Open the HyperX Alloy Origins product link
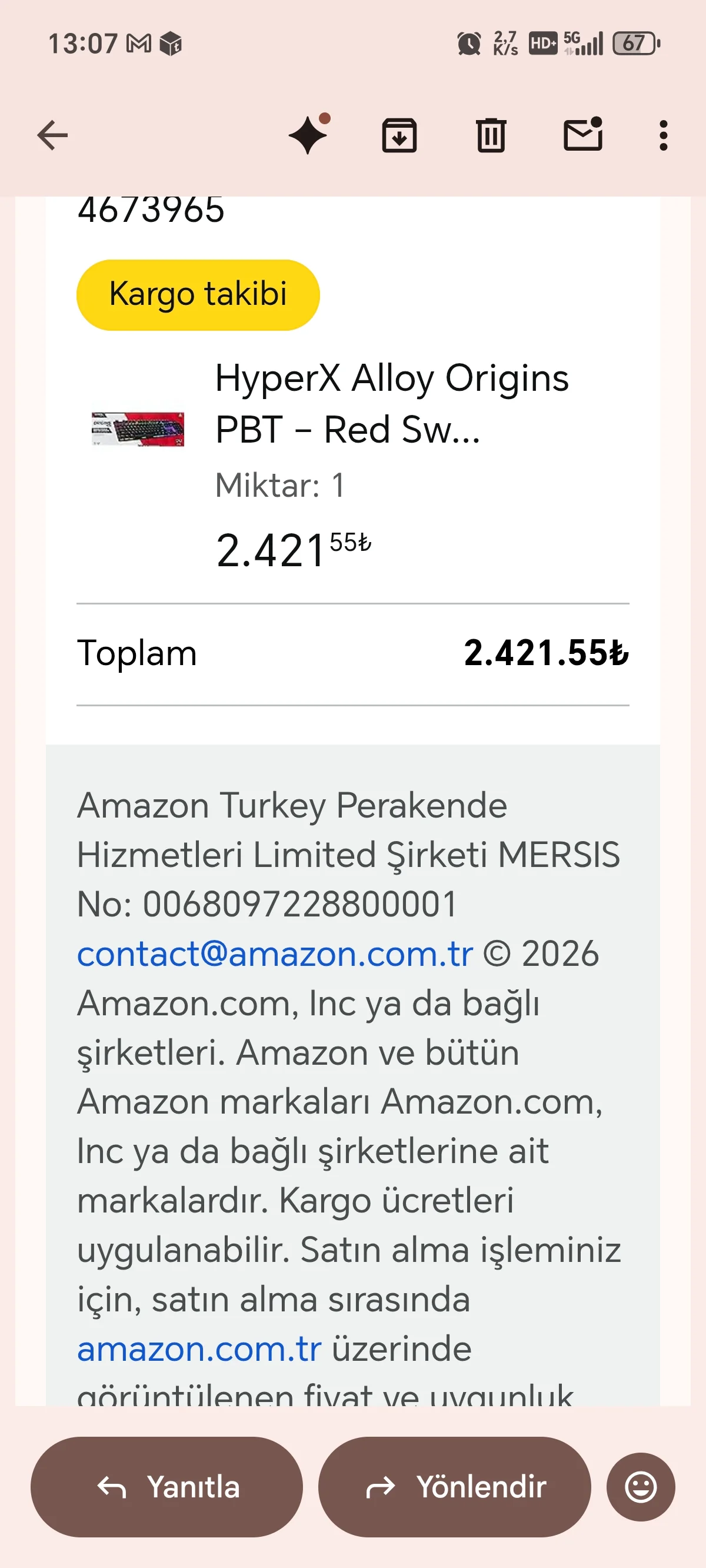Image resolution: width=706 pixels, height=1568 pixels. click(x=391, y=403)
